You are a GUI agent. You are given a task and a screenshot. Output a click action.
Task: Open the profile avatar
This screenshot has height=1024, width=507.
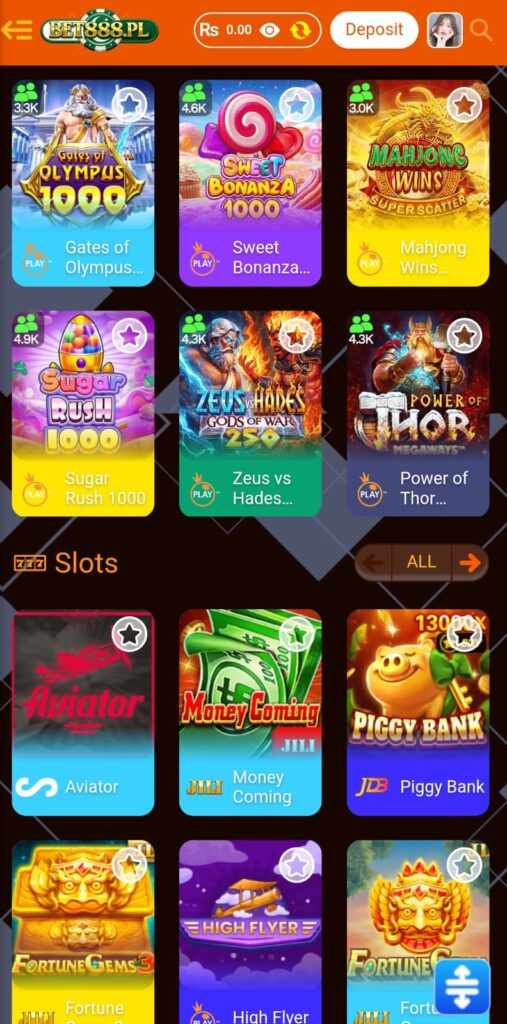445,30
